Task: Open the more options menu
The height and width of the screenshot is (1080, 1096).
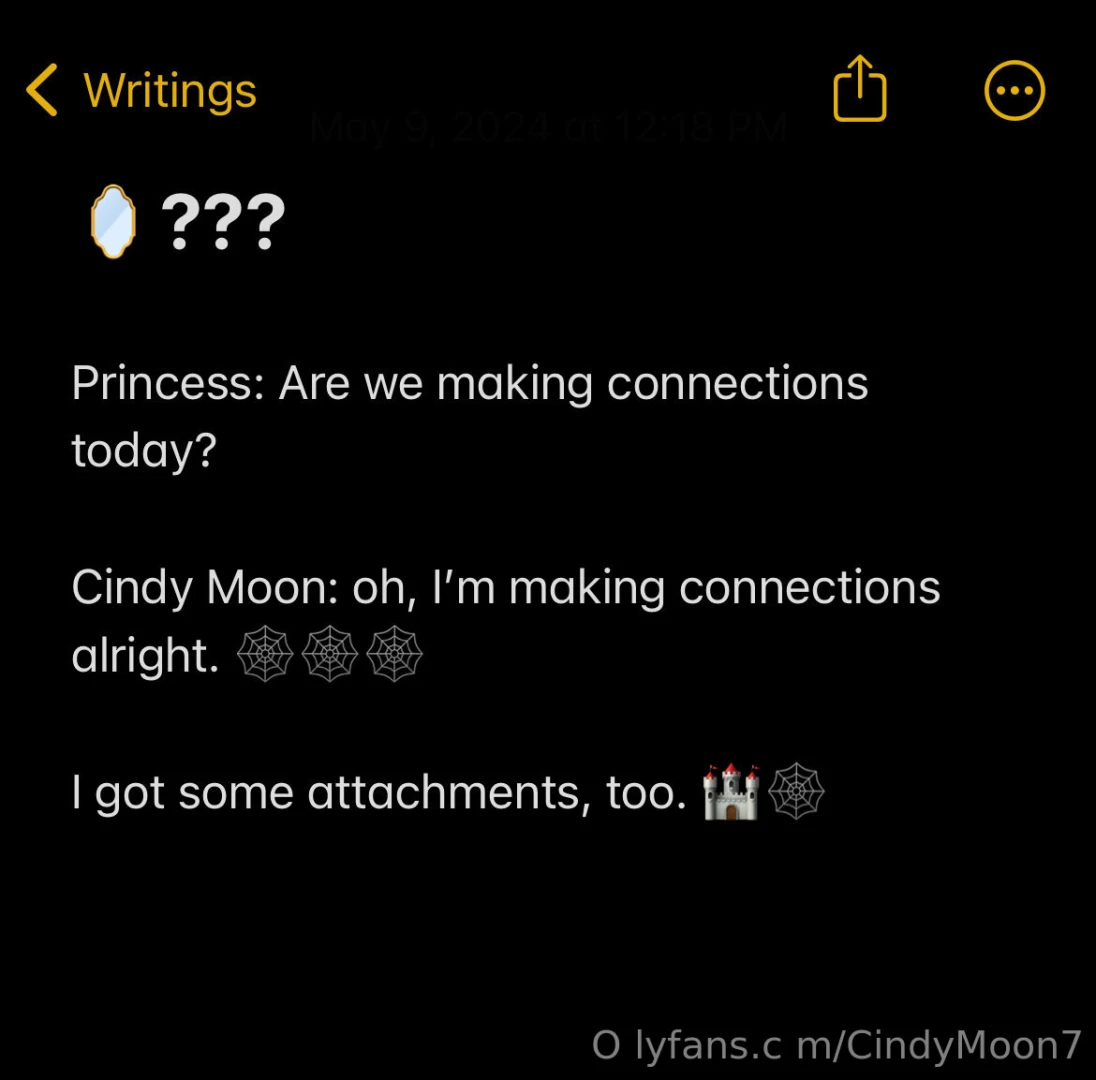Action: click(x=1014, y=91)
